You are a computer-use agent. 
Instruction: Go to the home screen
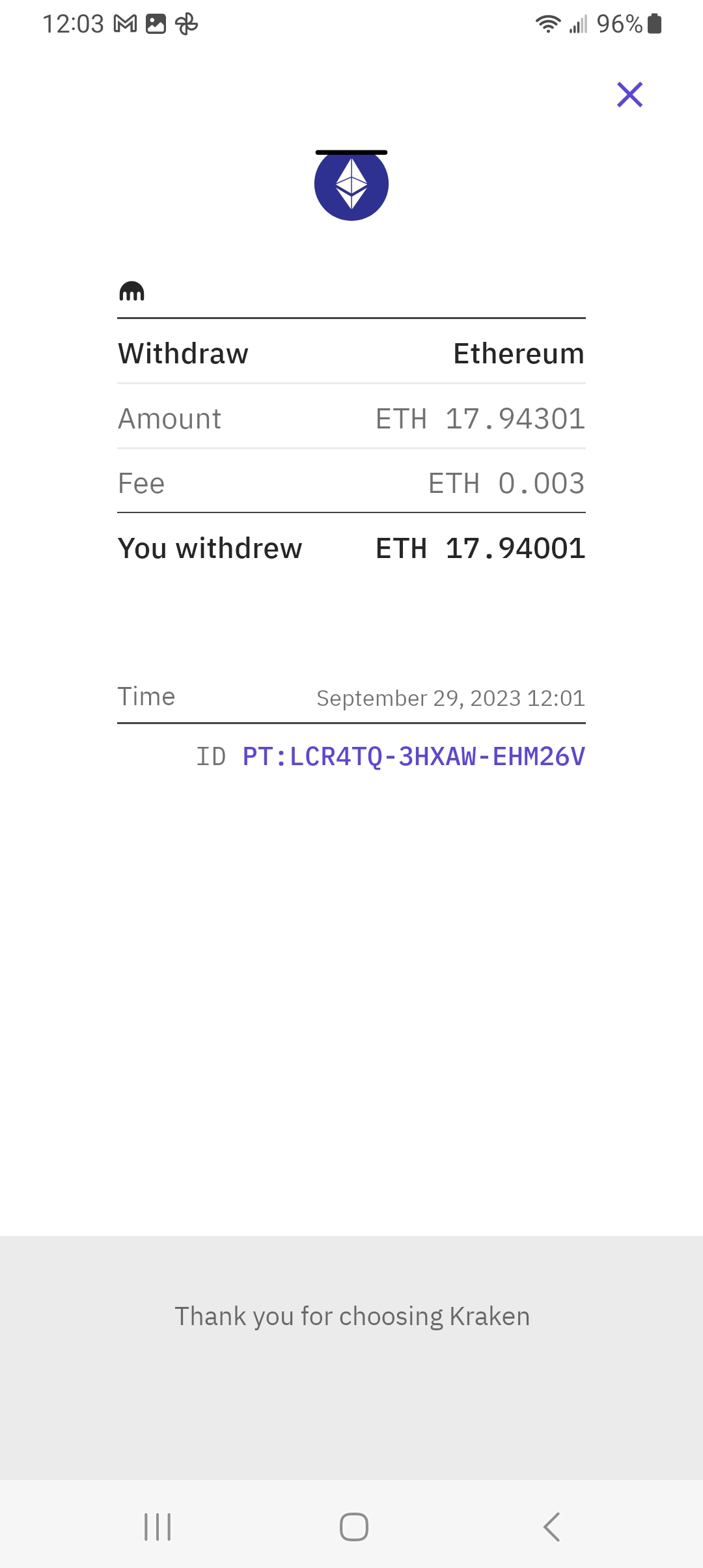coord(353,1526)
